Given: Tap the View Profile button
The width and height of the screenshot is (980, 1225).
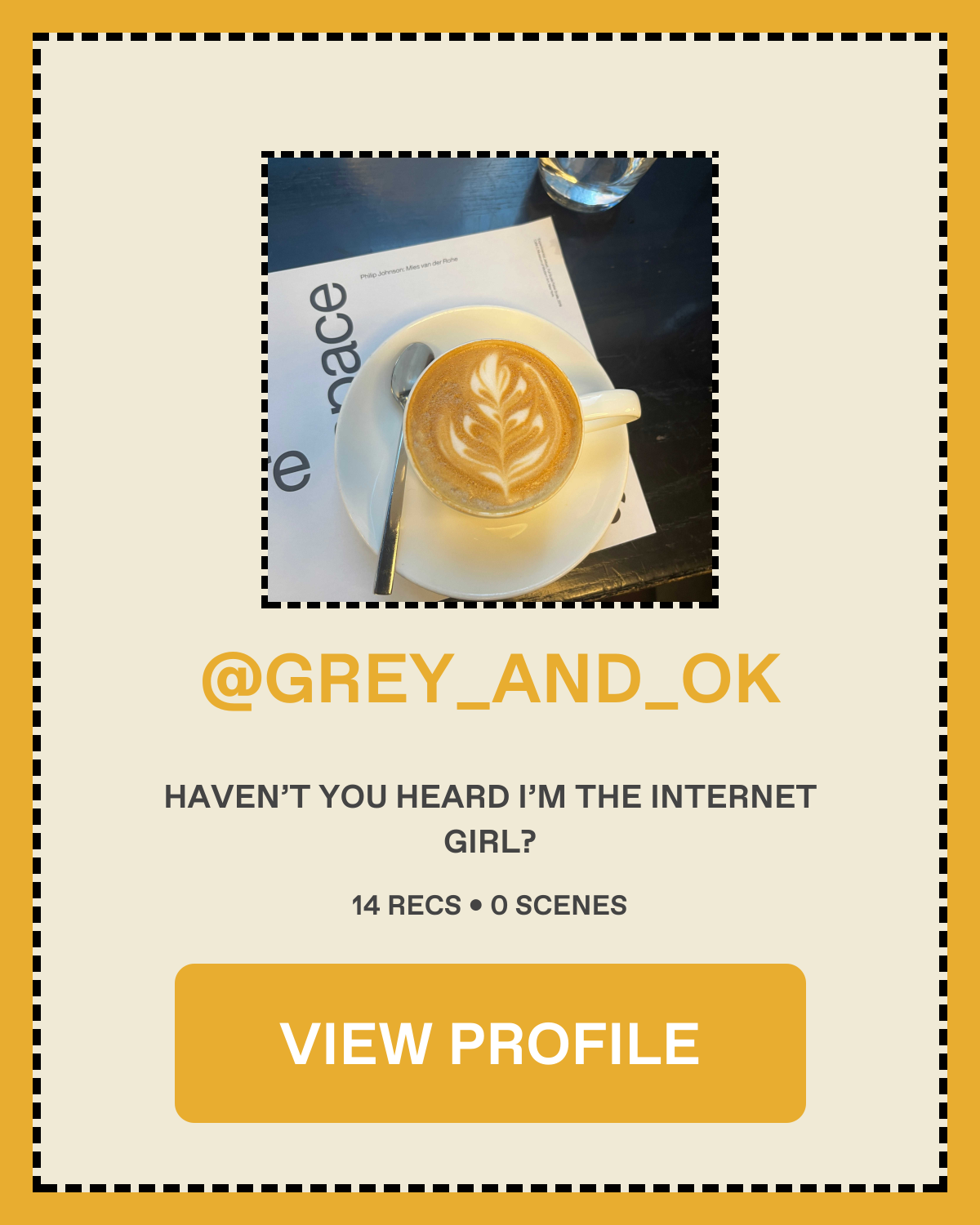Looking at the screenshot, I should [x=490, y=1043].
